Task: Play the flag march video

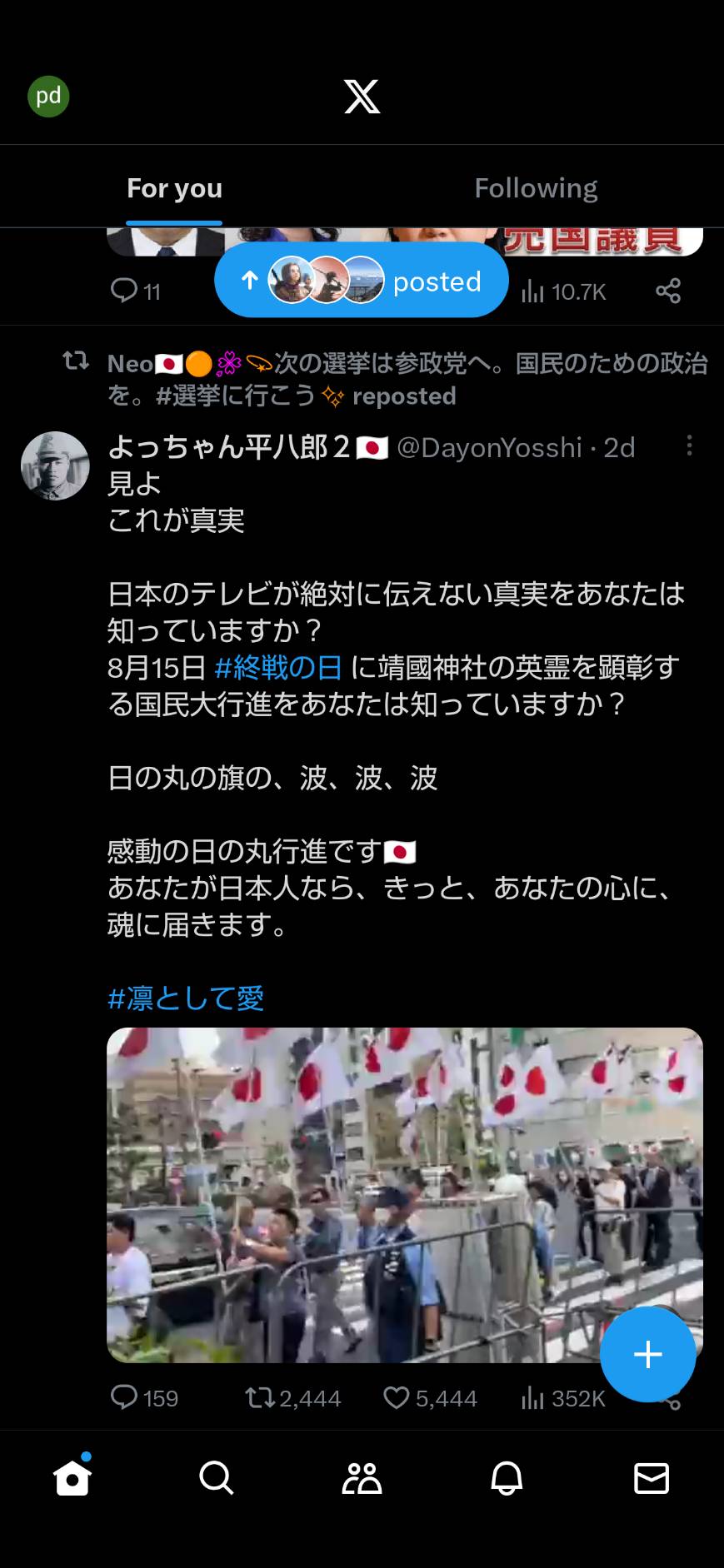Action: click(405, 1195)
